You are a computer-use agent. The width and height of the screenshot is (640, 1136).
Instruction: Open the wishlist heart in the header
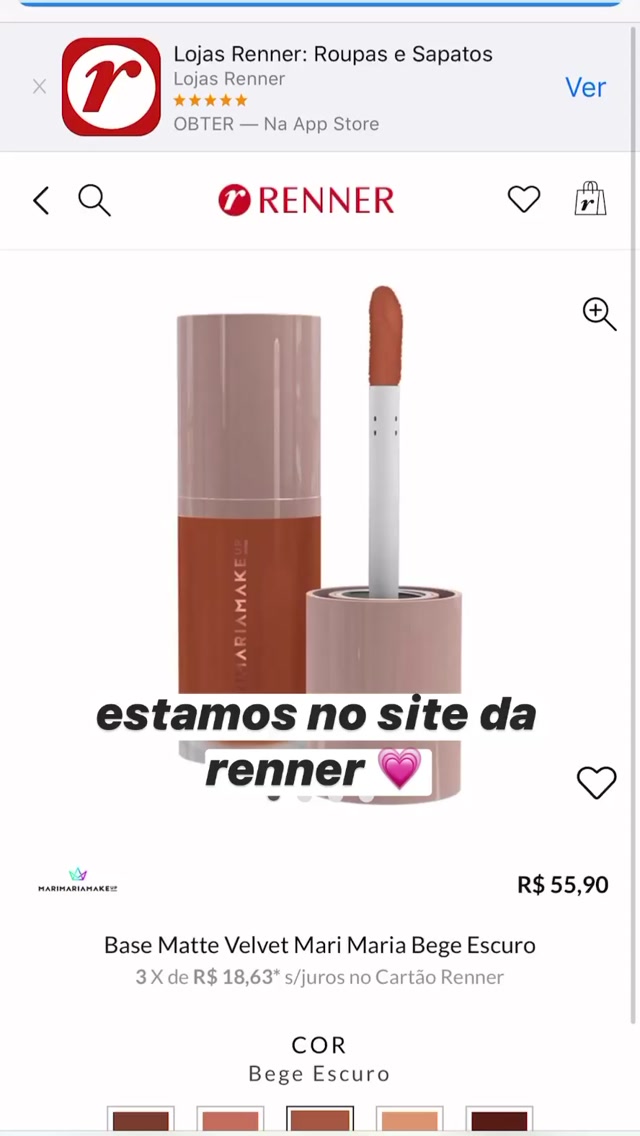click(x=523, y=200)
